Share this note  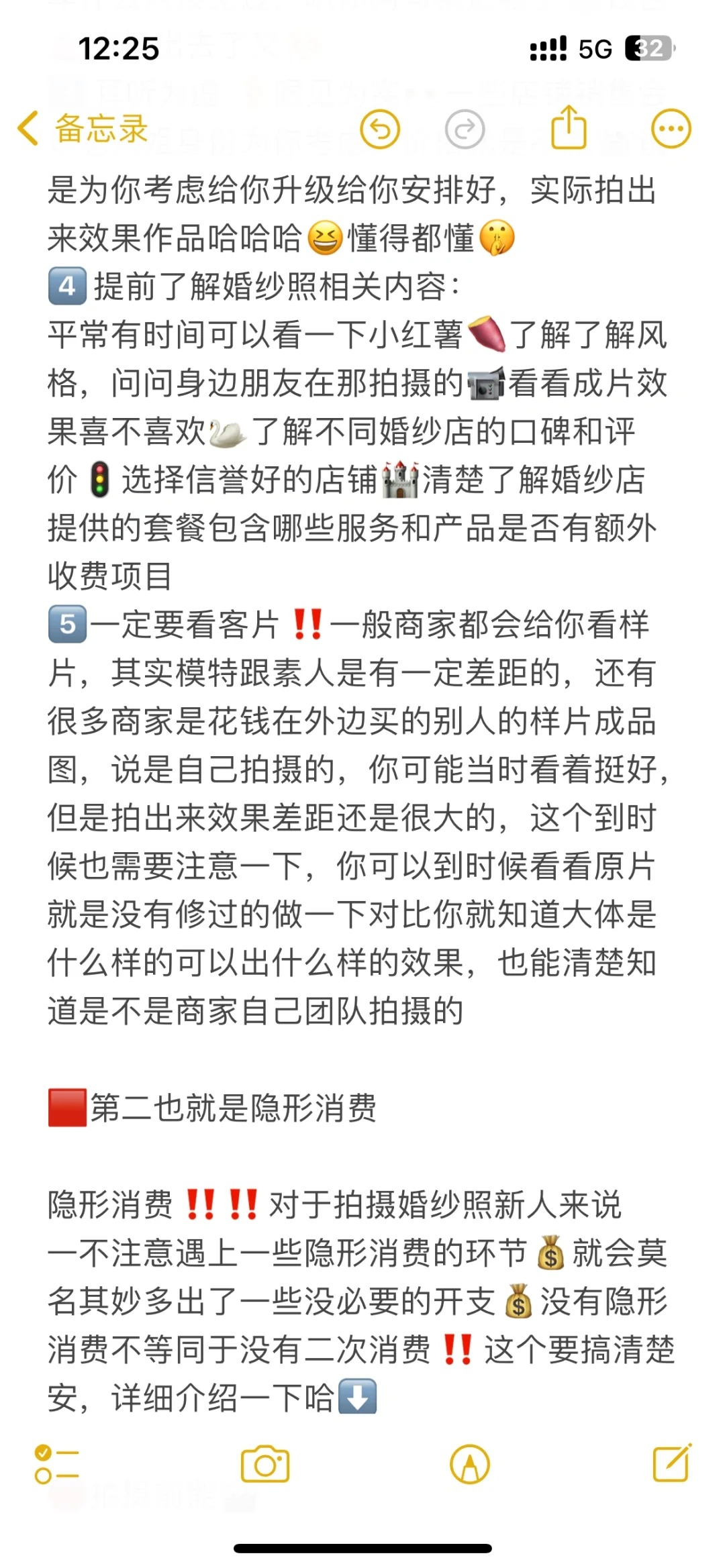pos(569,127)
